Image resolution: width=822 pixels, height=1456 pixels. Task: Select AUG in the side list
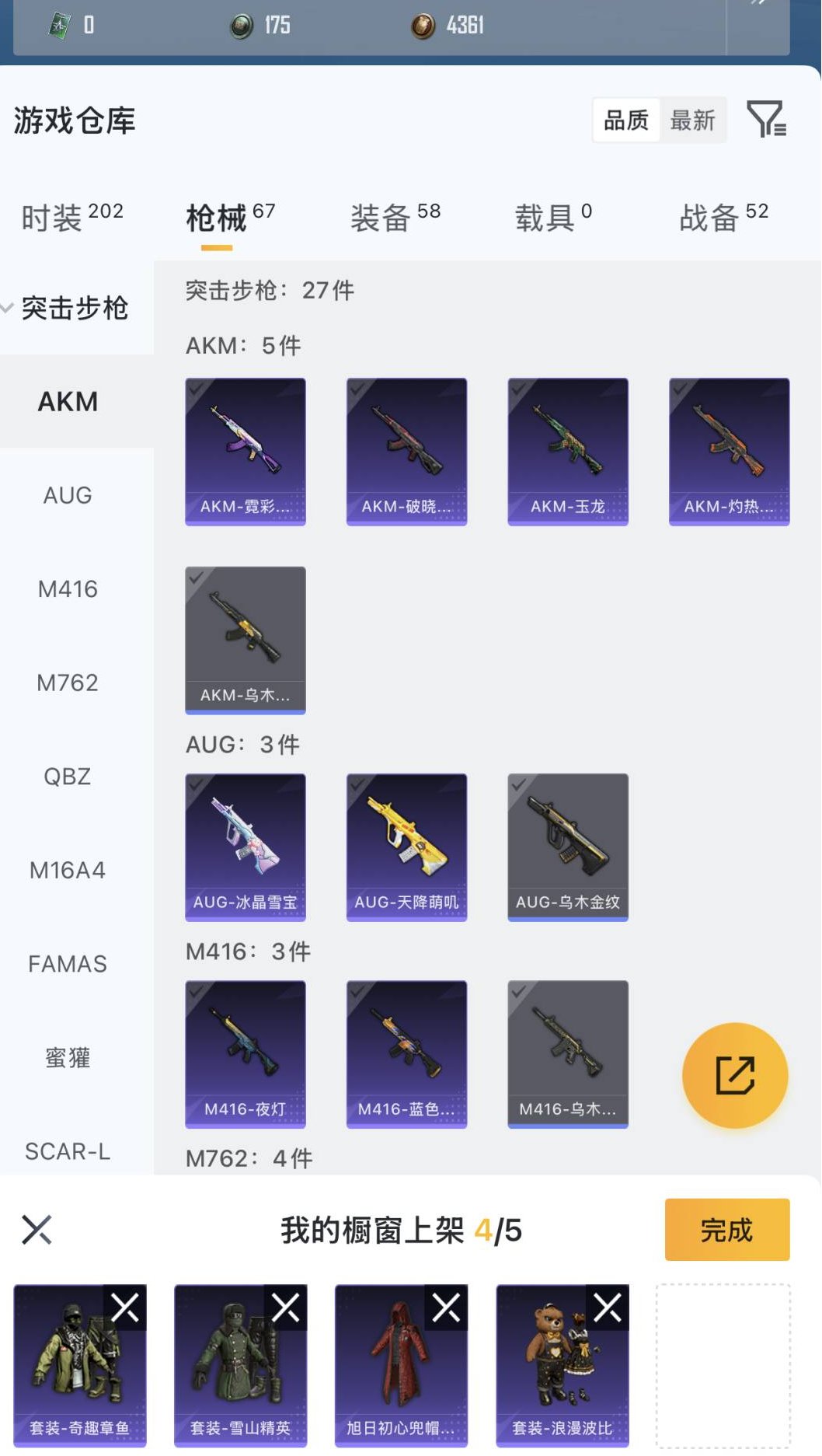(68, 495)
